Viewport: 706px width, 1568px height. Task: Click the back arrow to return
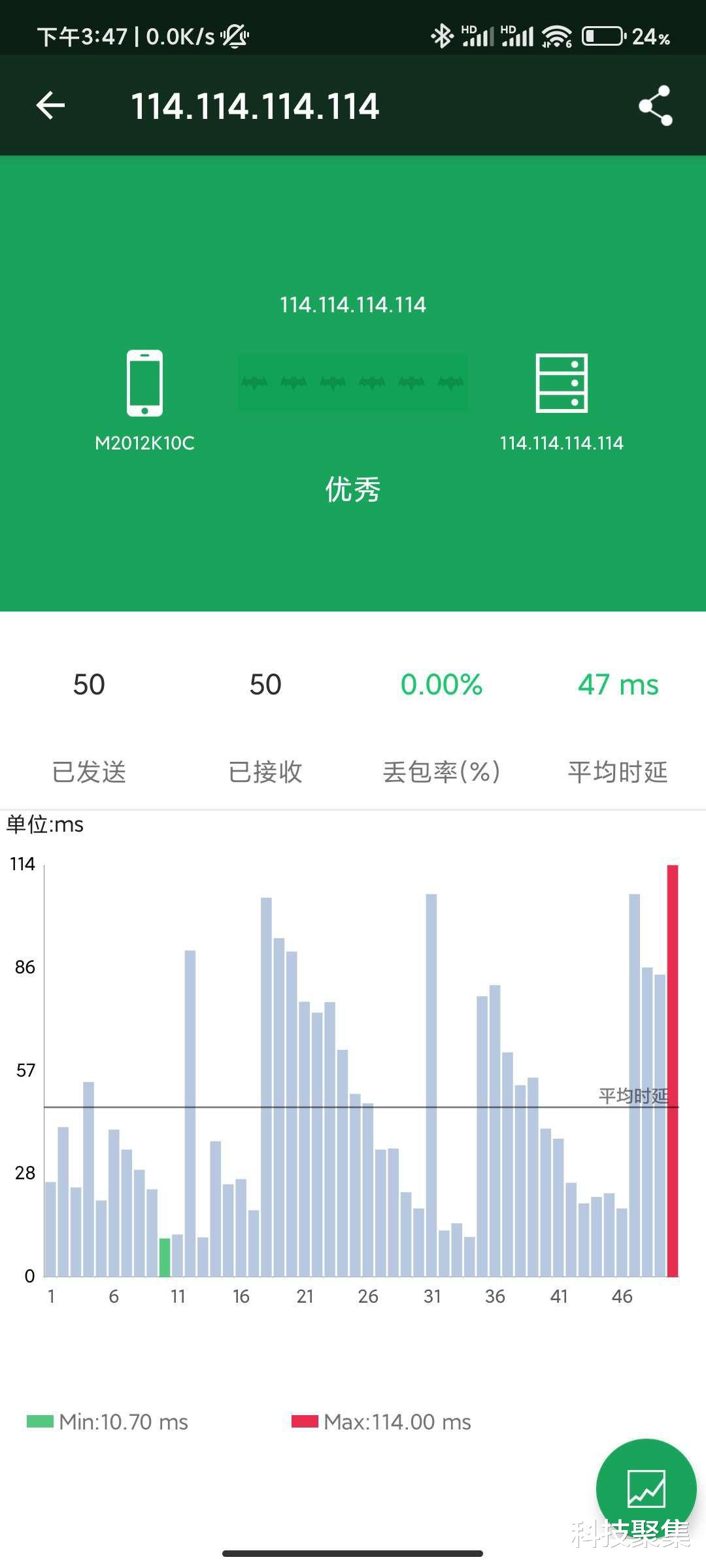click(x=49, y=105)
